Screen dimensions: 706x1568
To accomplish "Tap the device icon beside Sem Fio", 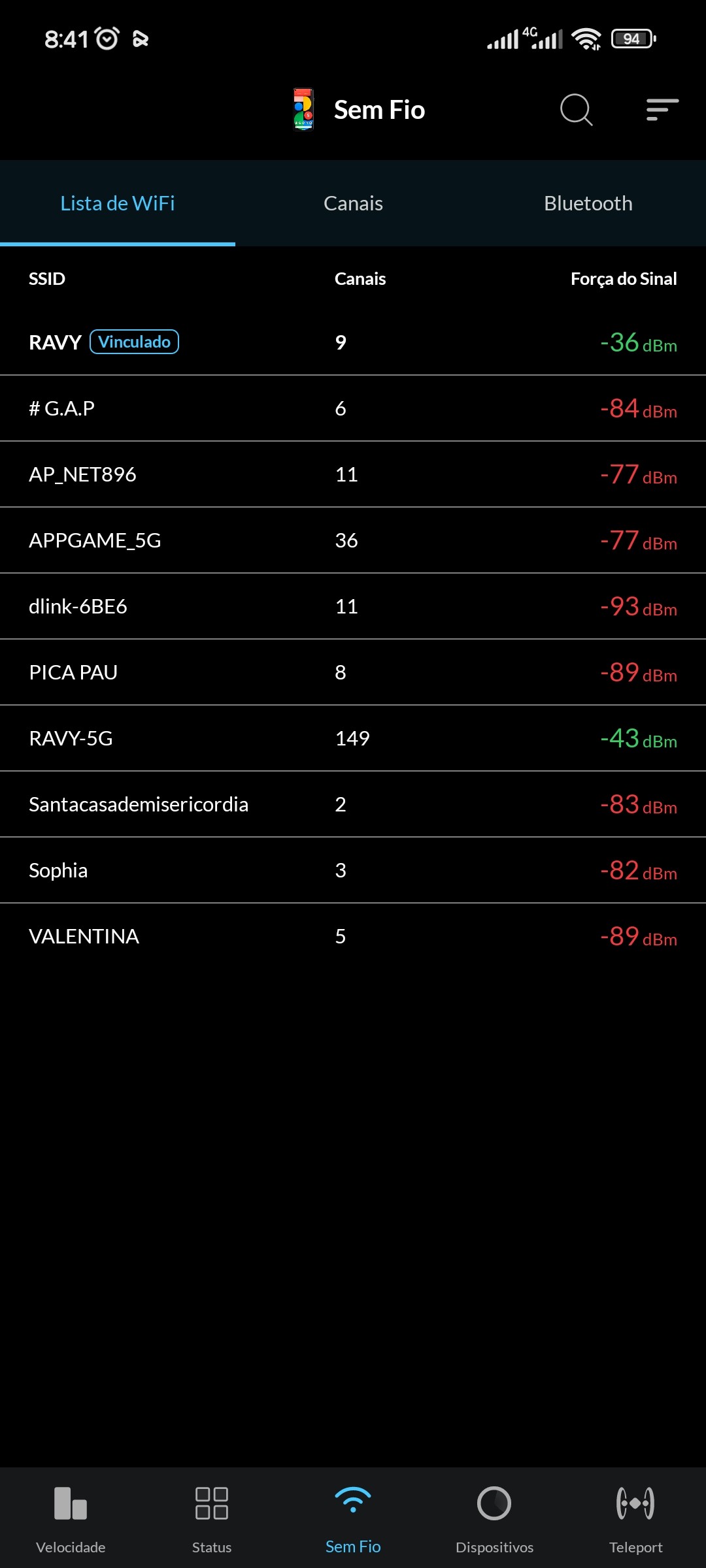I will tap(303, 109).
